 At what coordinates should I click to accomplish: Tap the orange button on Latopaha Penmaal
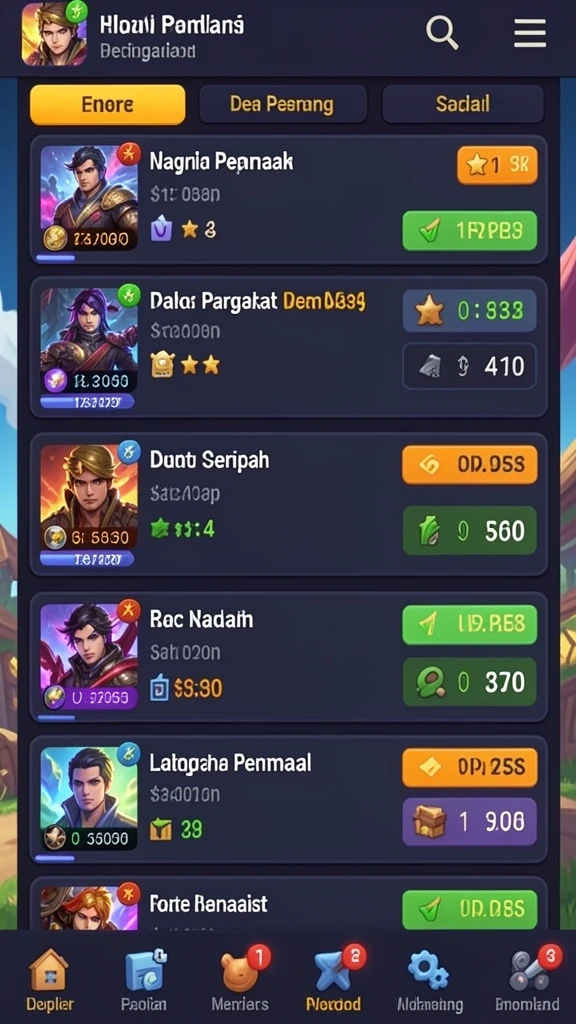tap(470, 767)
